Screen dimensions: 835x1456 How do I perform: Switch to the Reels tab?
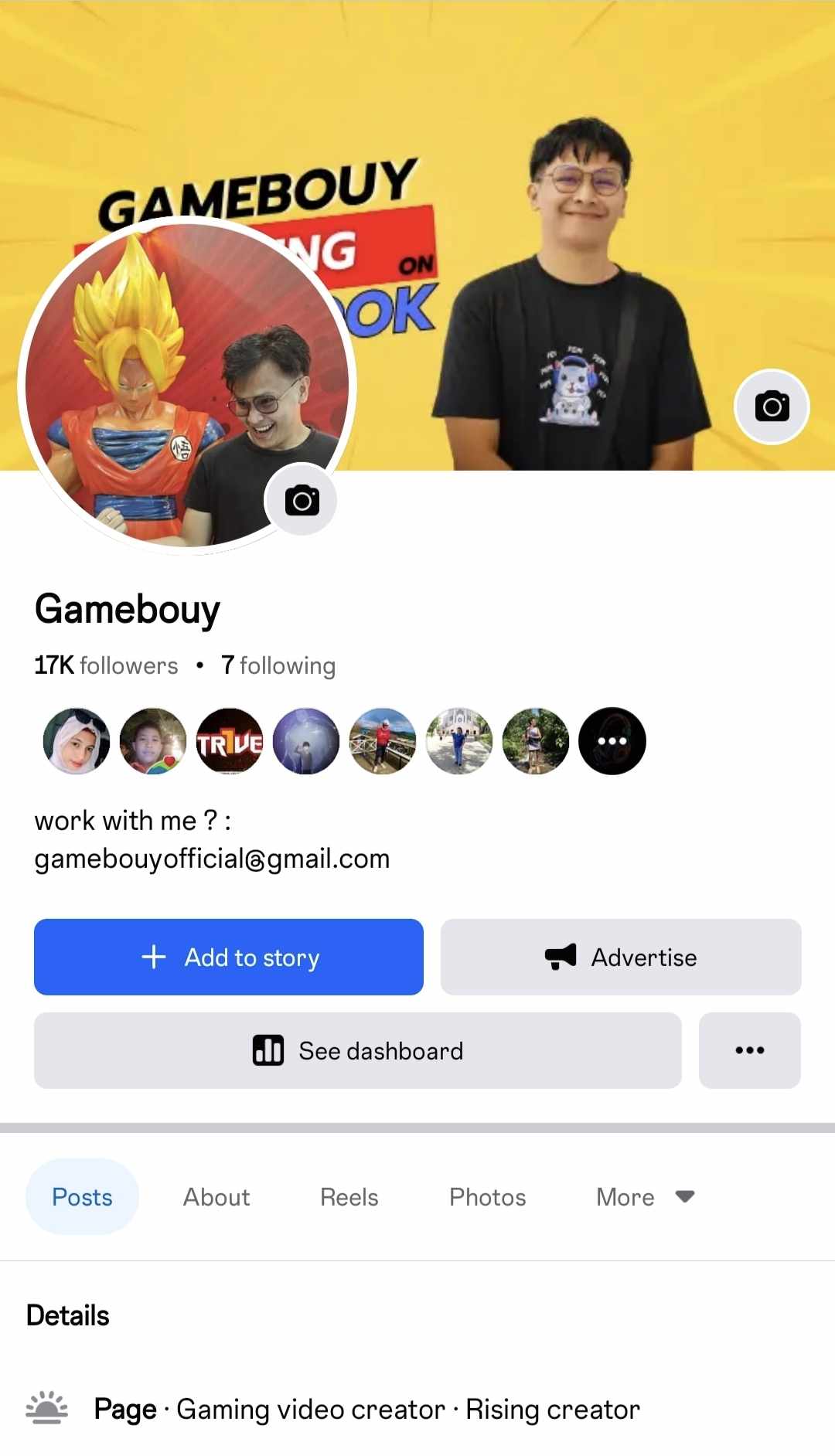coord(349,1197)
